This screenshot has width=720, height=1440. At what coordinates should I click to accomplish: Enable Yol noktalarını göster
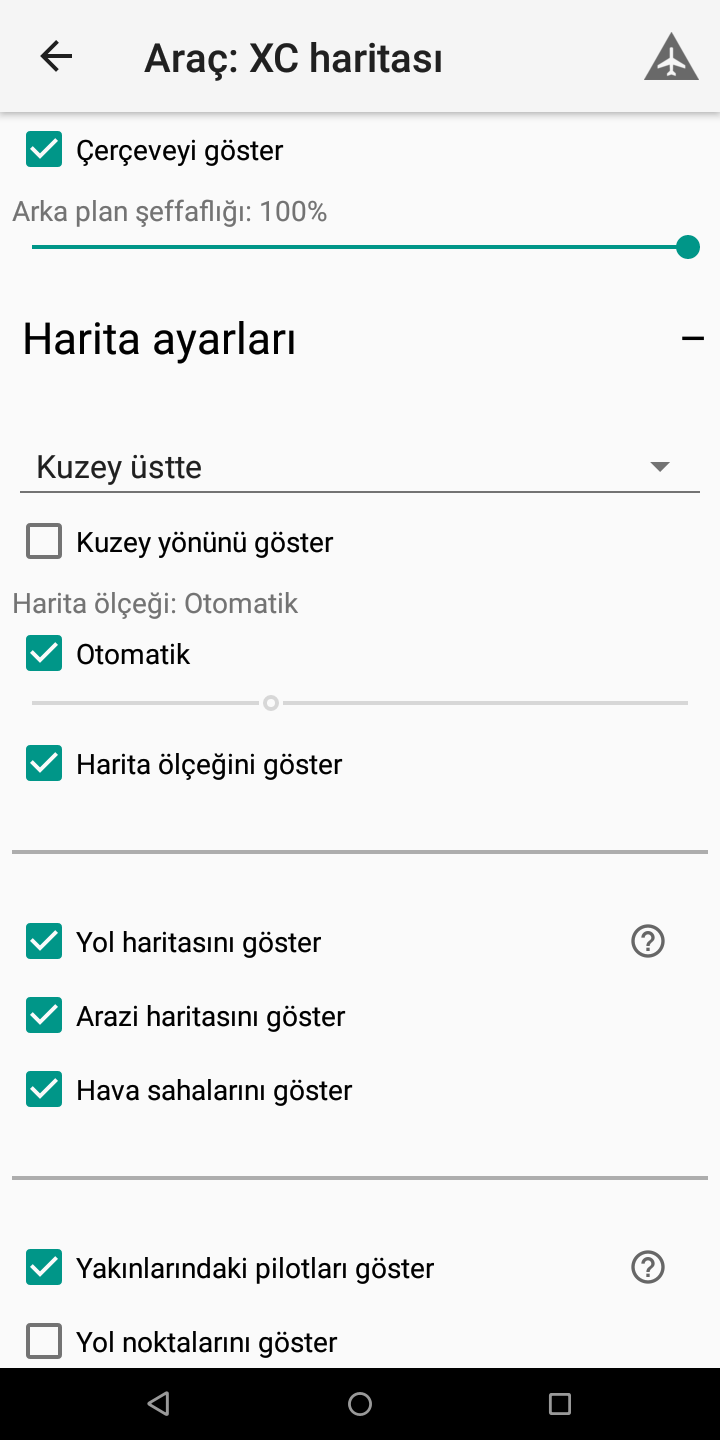coord(44,1341)
